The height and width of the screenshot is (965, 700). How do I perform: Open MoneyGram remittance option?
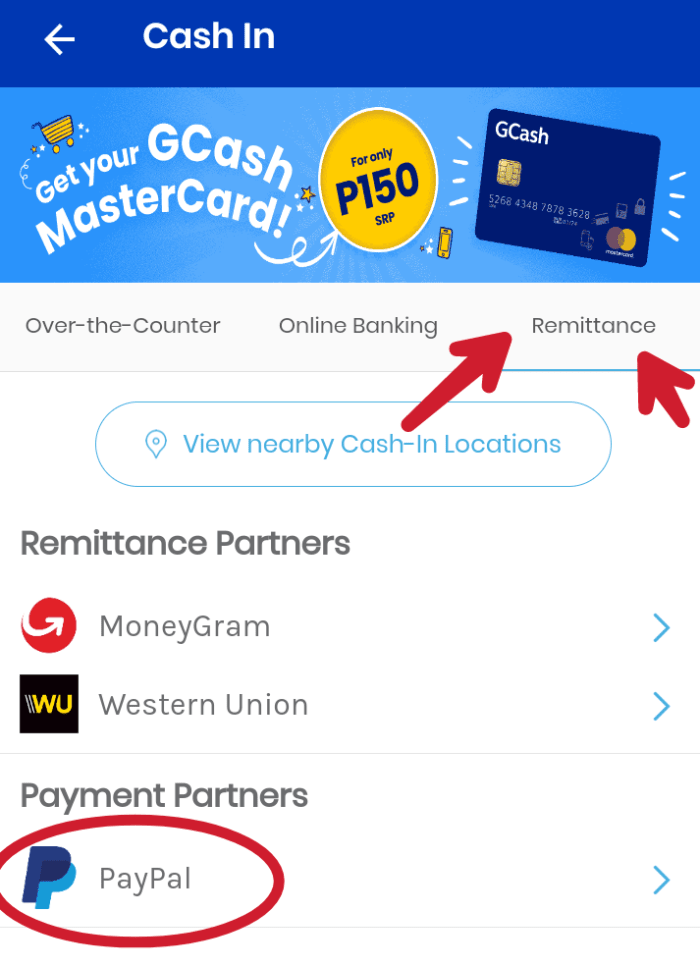coord(350,627)
